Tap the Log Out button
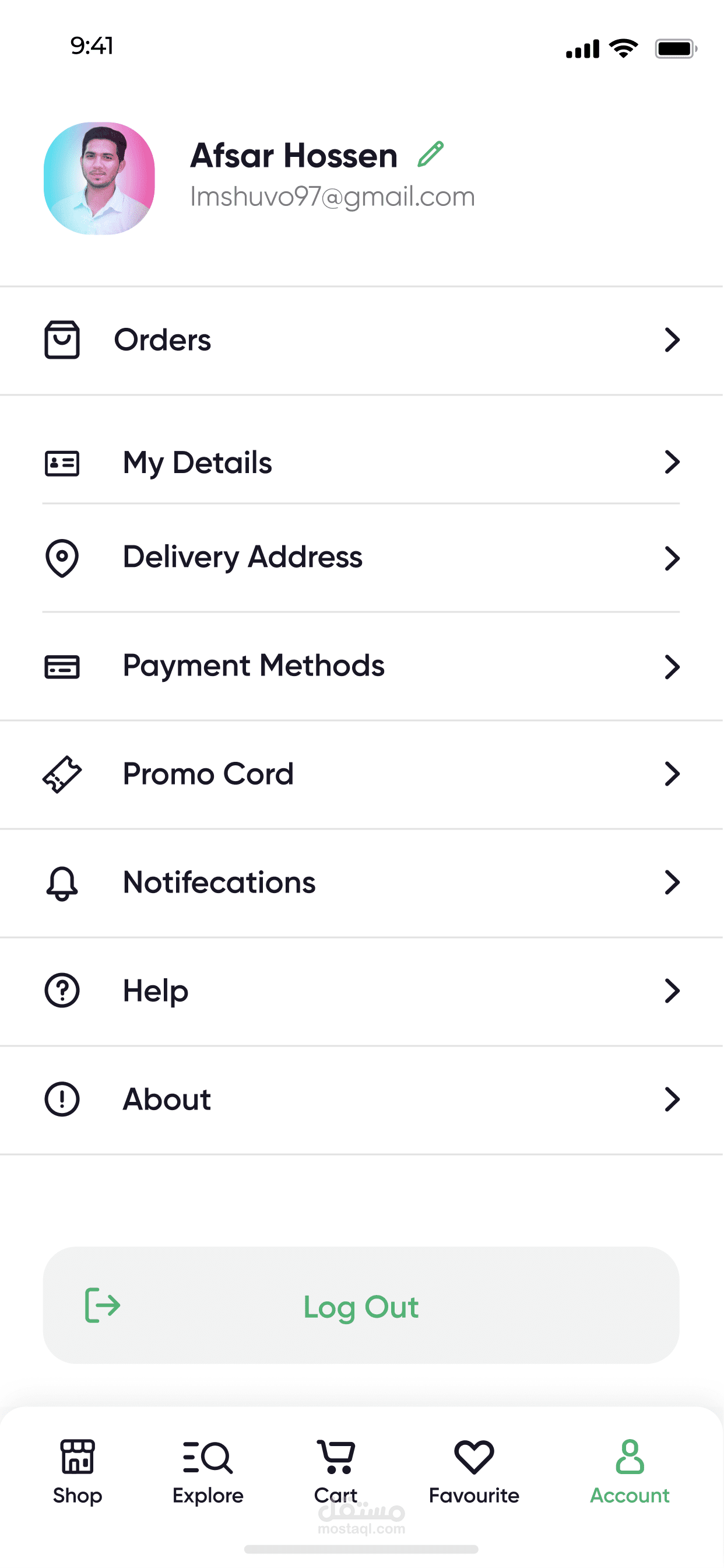Viewport: 724px width, 1568px height. 361,1305
